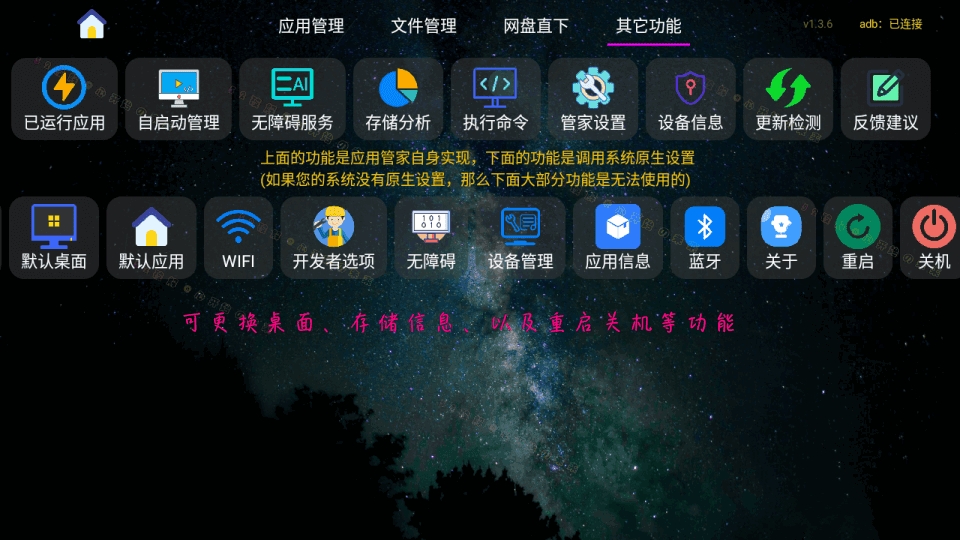
Task: View 设备信息 device info
Action: click(x=690, y=99)
